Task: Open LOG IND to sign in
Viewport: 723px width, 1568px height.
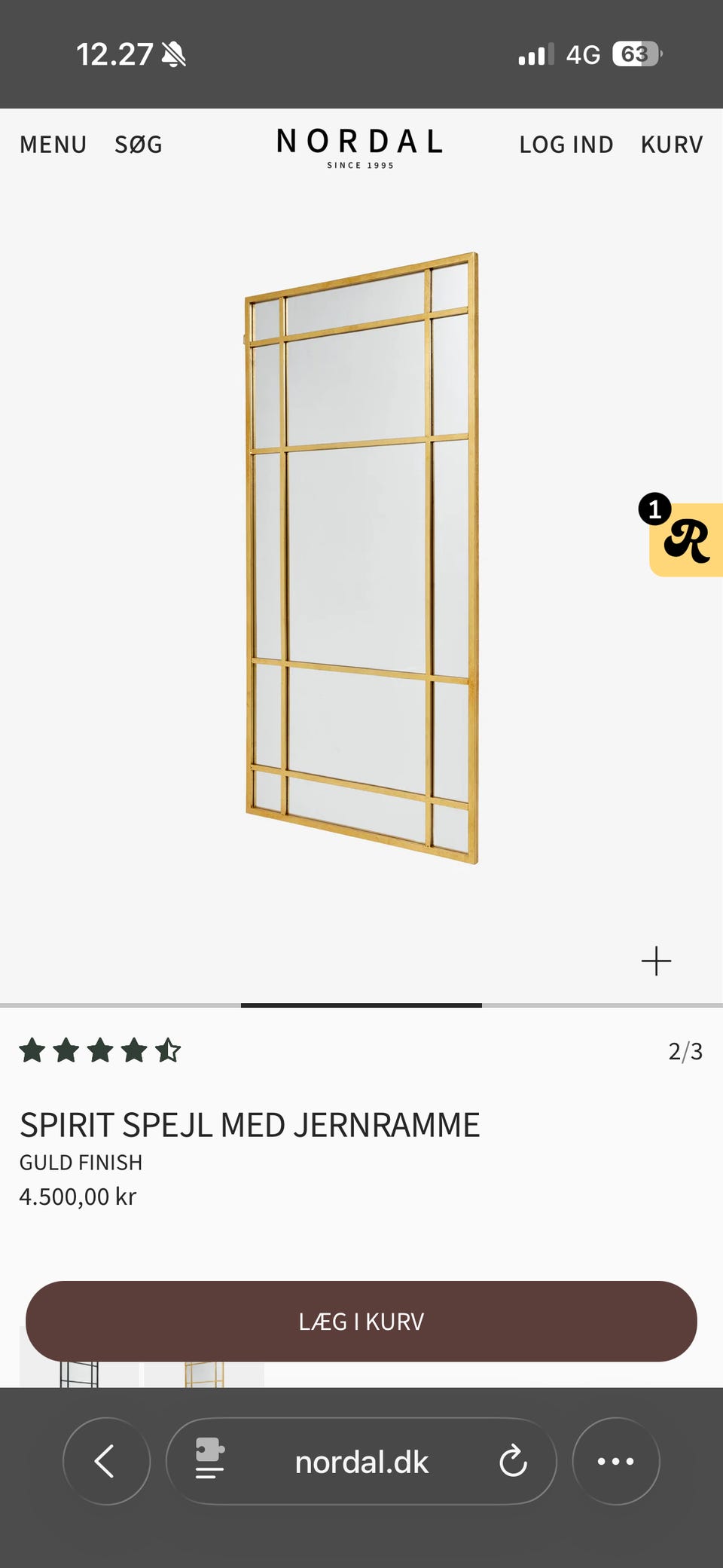Action: (566, 145)
